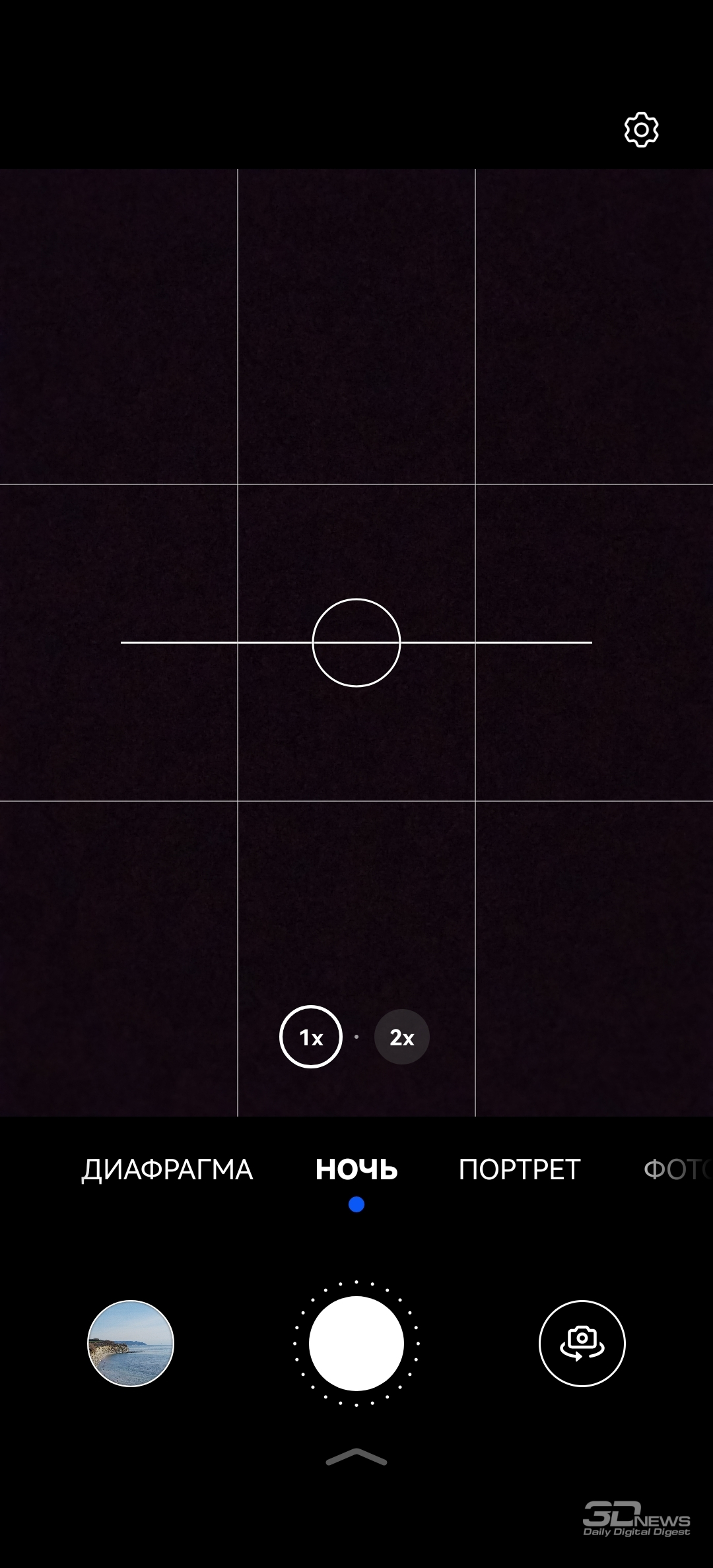The height and width of the screenshot is (1568, 713).
Task: Take a night shot with shutter button
Action: pos(356,1343)
